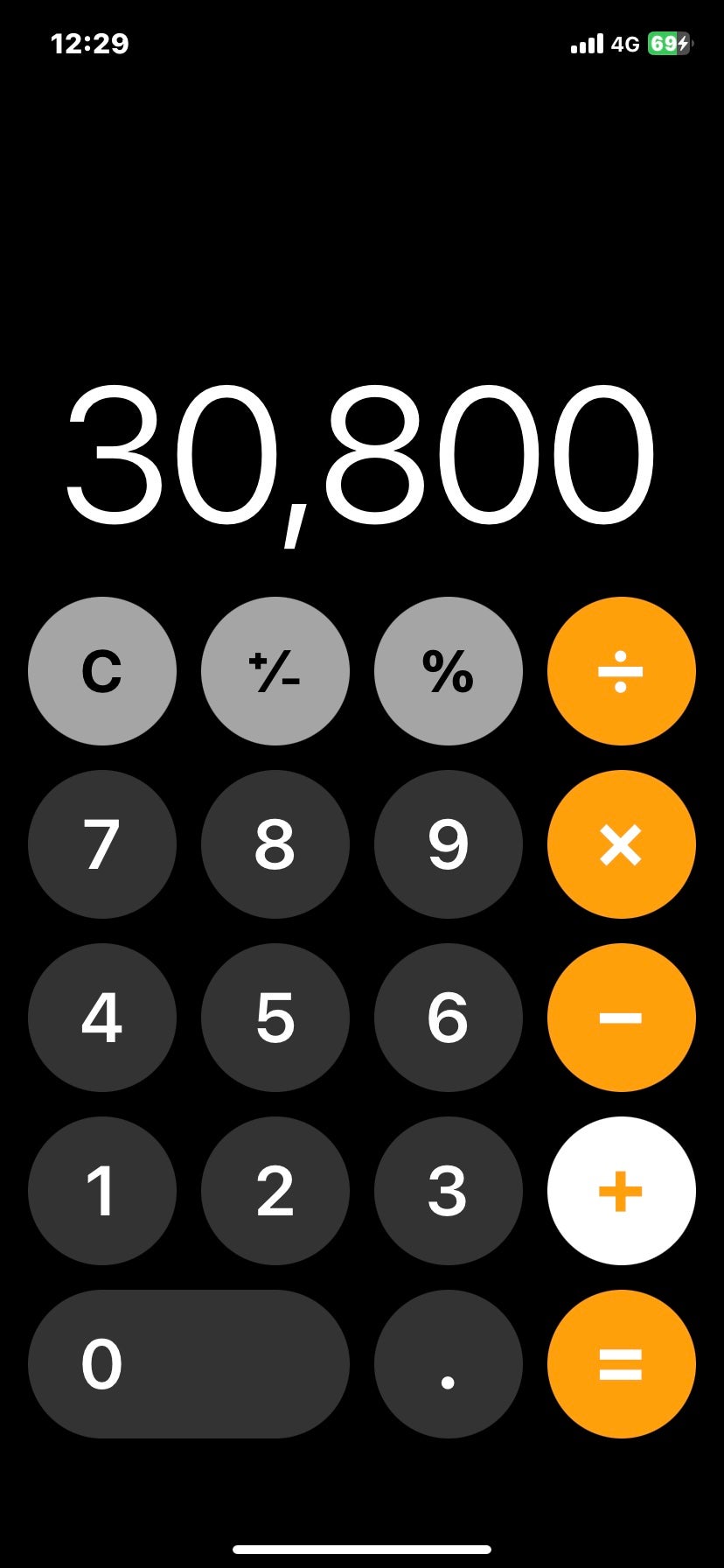Enter the digit 2
Viewport: 724px width, 1568px height.
[275, 1191]
